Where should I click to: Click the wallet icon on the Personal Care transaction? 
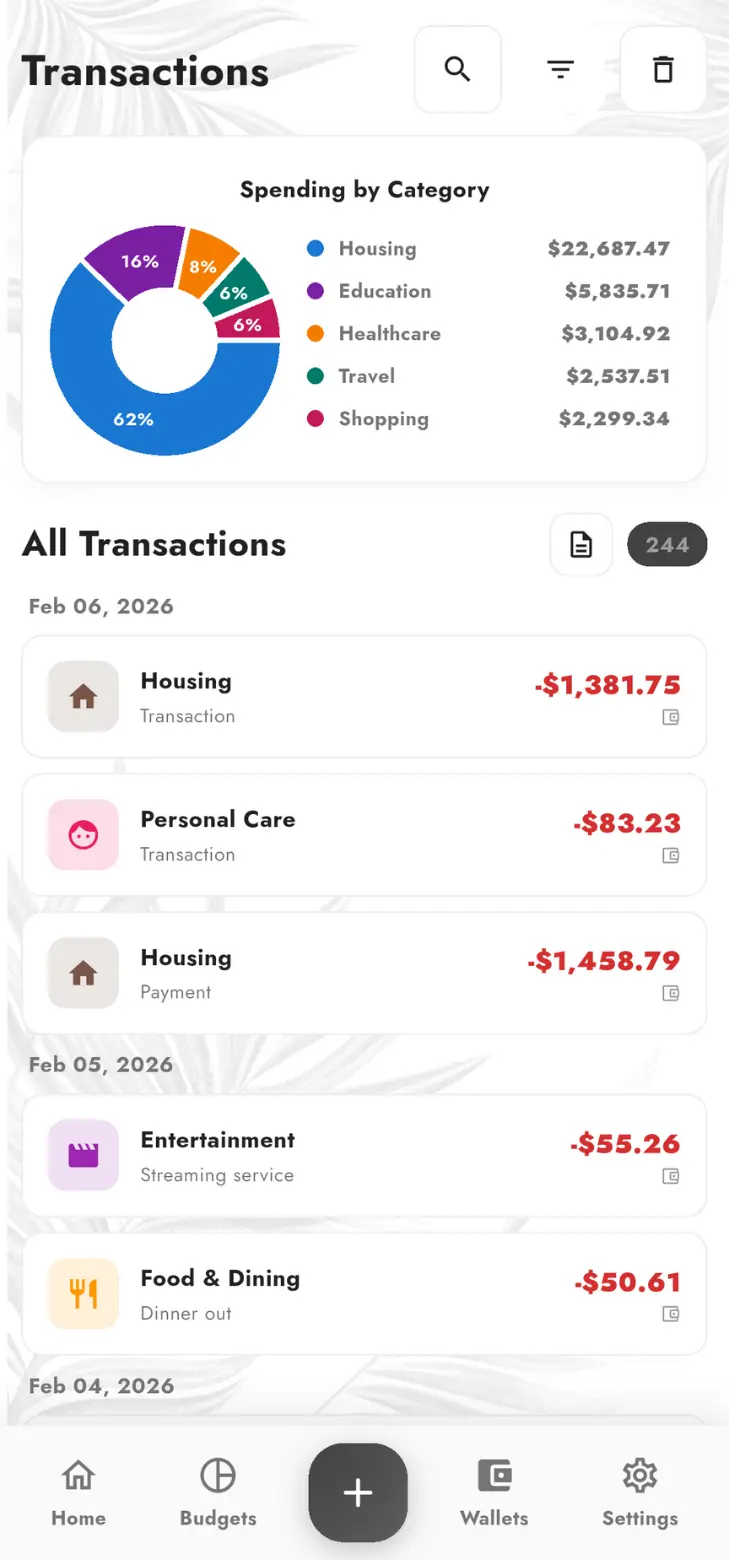(x=673, y=856)
